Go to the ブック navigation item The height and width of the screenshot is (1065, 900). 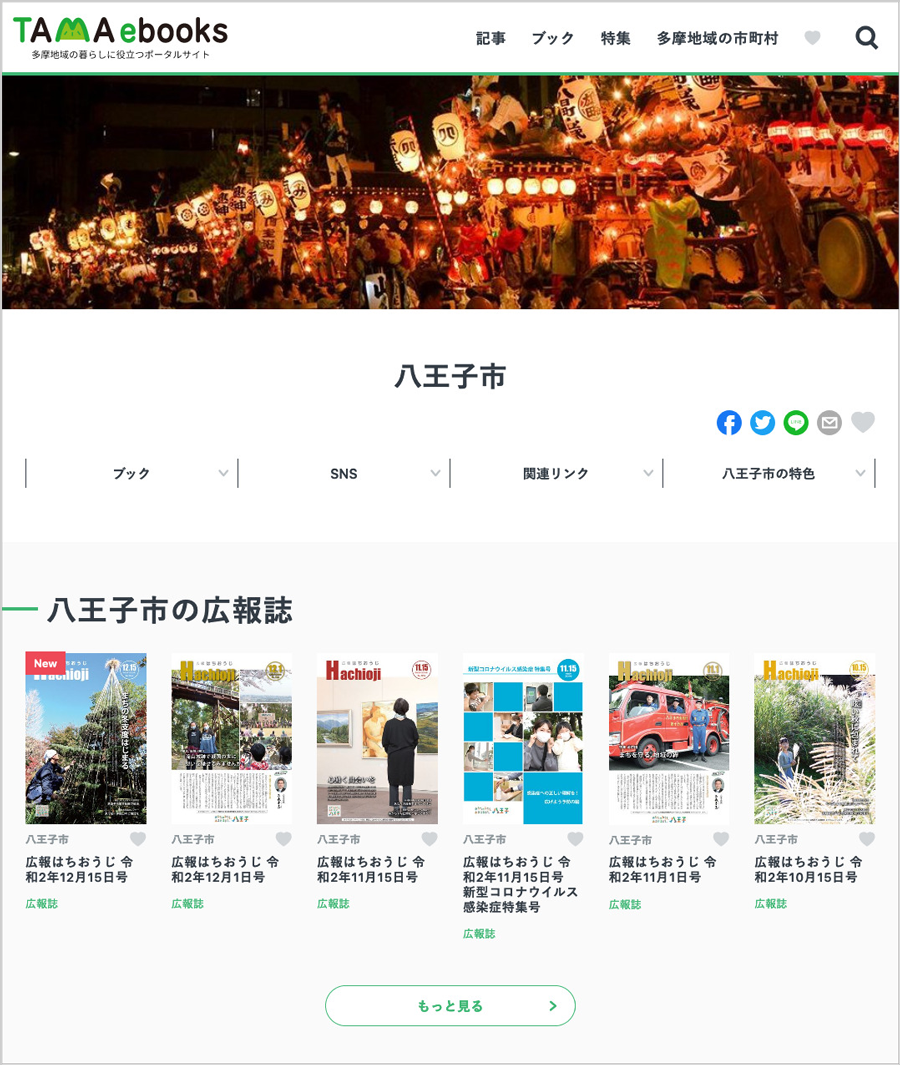(553, 38)
